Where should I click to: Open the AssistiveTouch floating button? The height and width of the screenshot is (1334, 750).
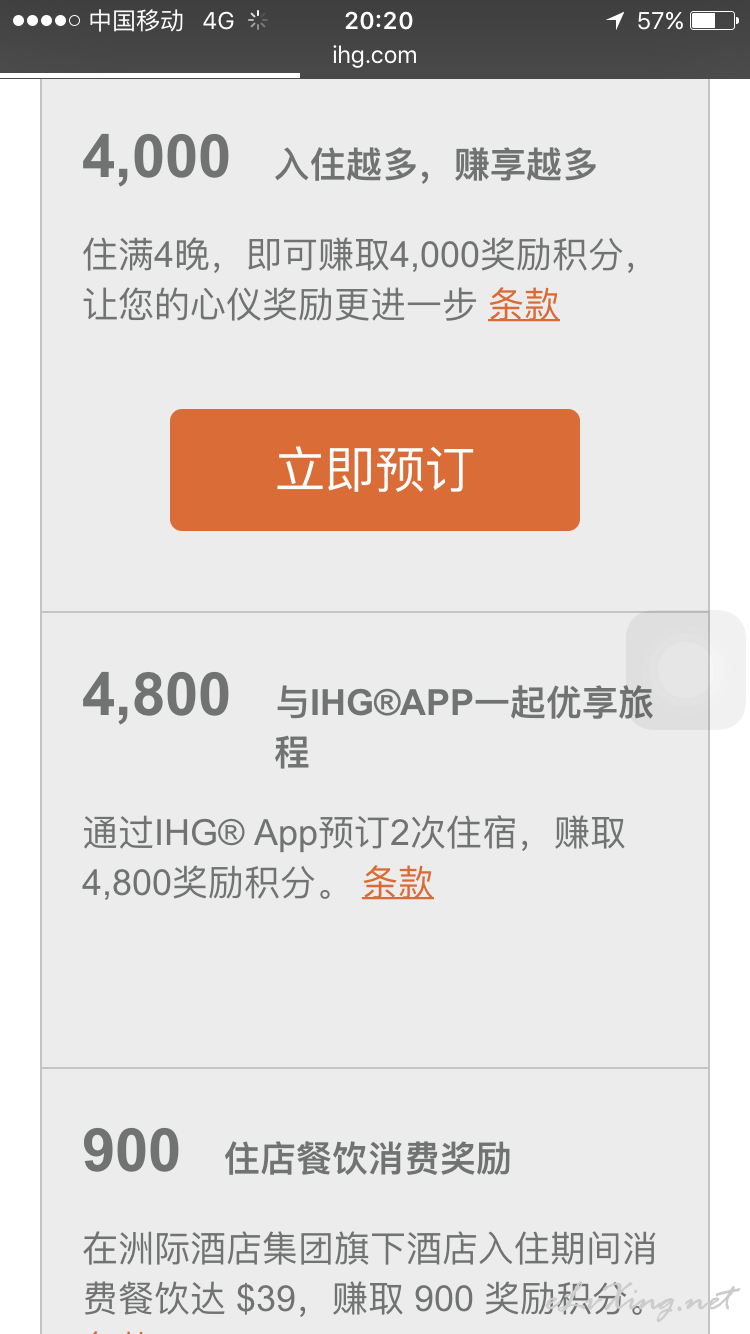(x=686, y=670)
